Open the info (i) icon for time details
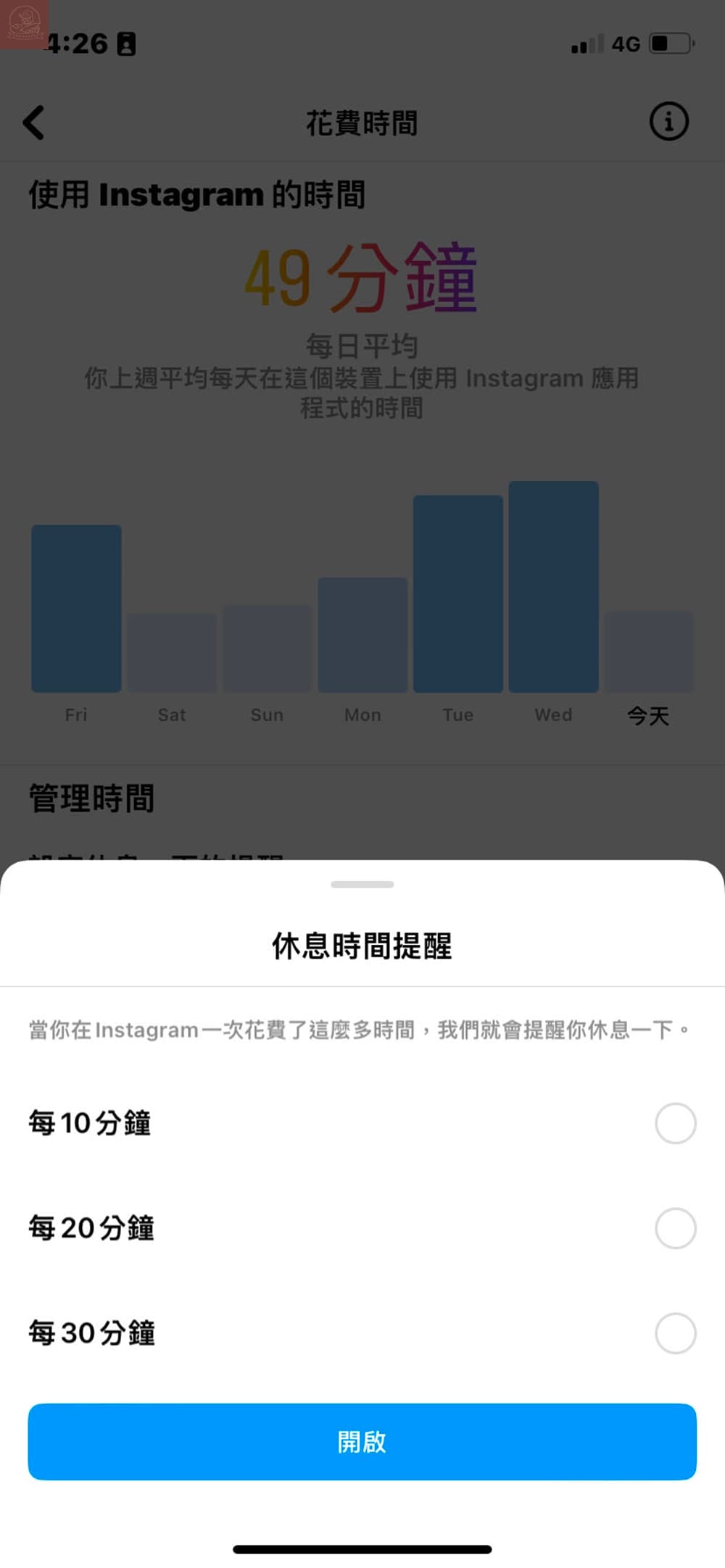This screenshot has height=1568, width=725. [x=668, y=121]
